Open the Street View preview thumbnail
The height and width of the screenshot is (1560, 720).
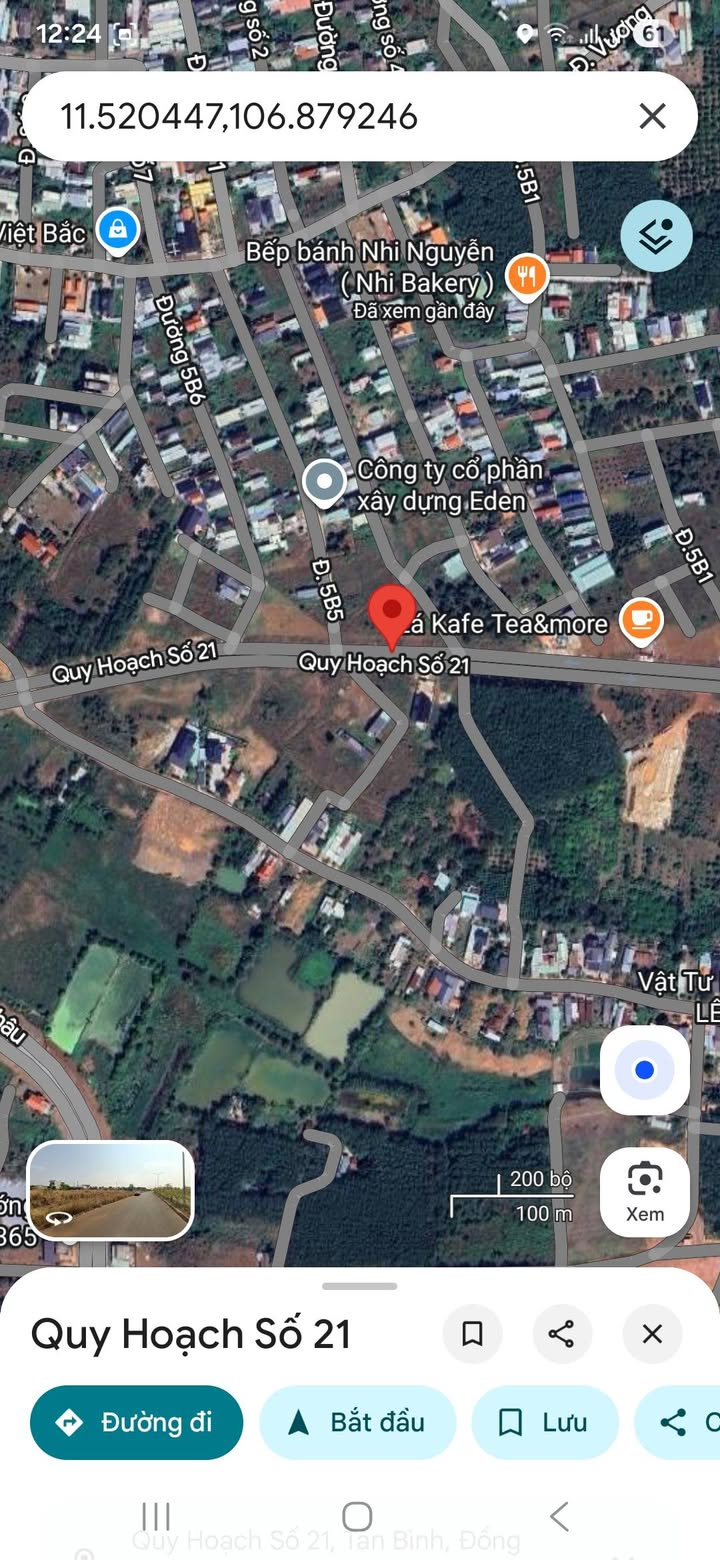pyautogui.click(x=110, y=1190)
